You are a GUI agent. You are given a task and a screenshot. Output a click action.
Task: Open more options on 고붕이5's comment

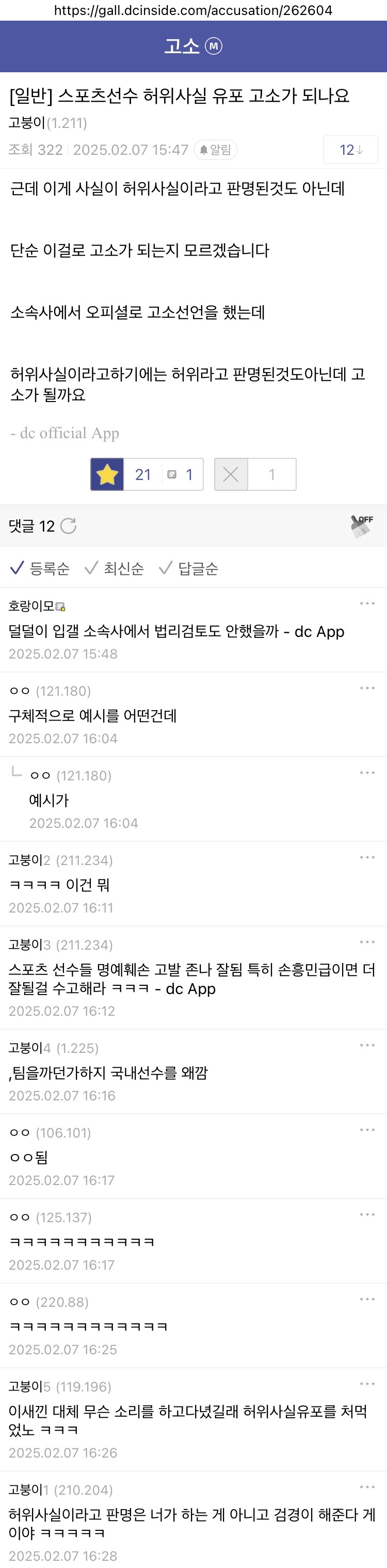pyautogui.click(x=367, y=1384)
